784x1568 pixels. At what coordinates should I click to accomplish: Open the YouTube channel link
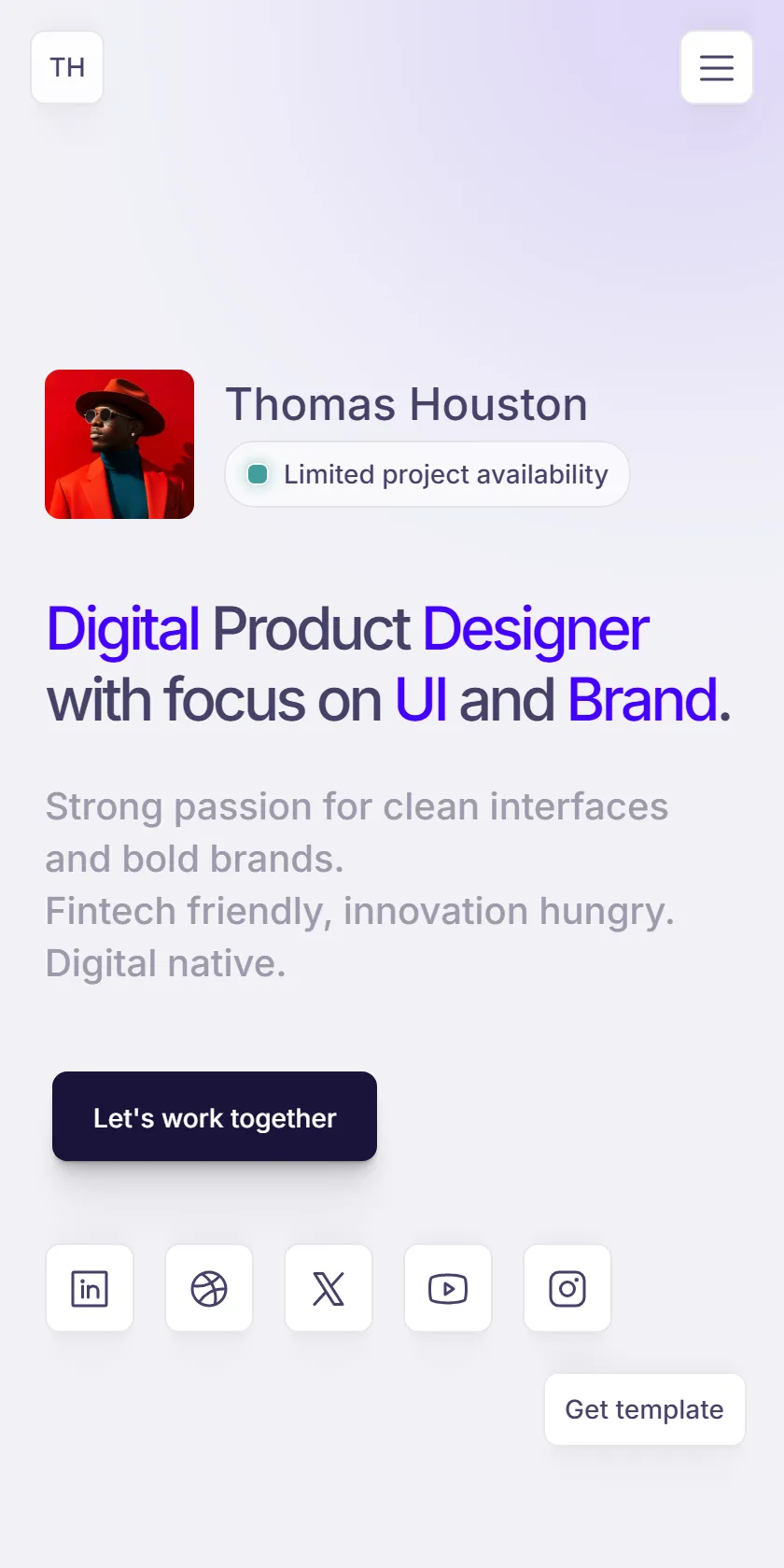[448, 1288]
